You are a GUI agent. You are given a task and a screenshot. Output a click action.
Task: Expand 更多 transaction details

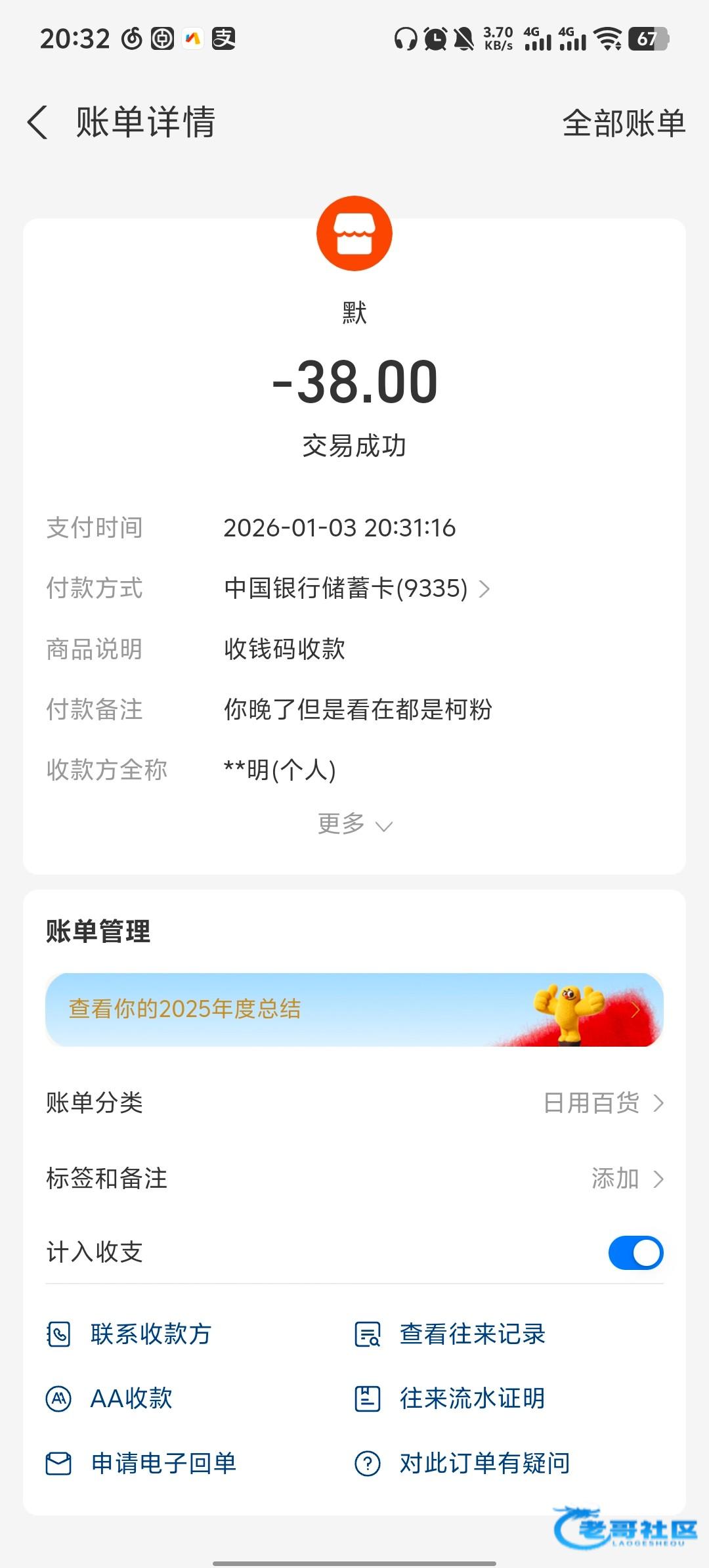pos(354,824)
